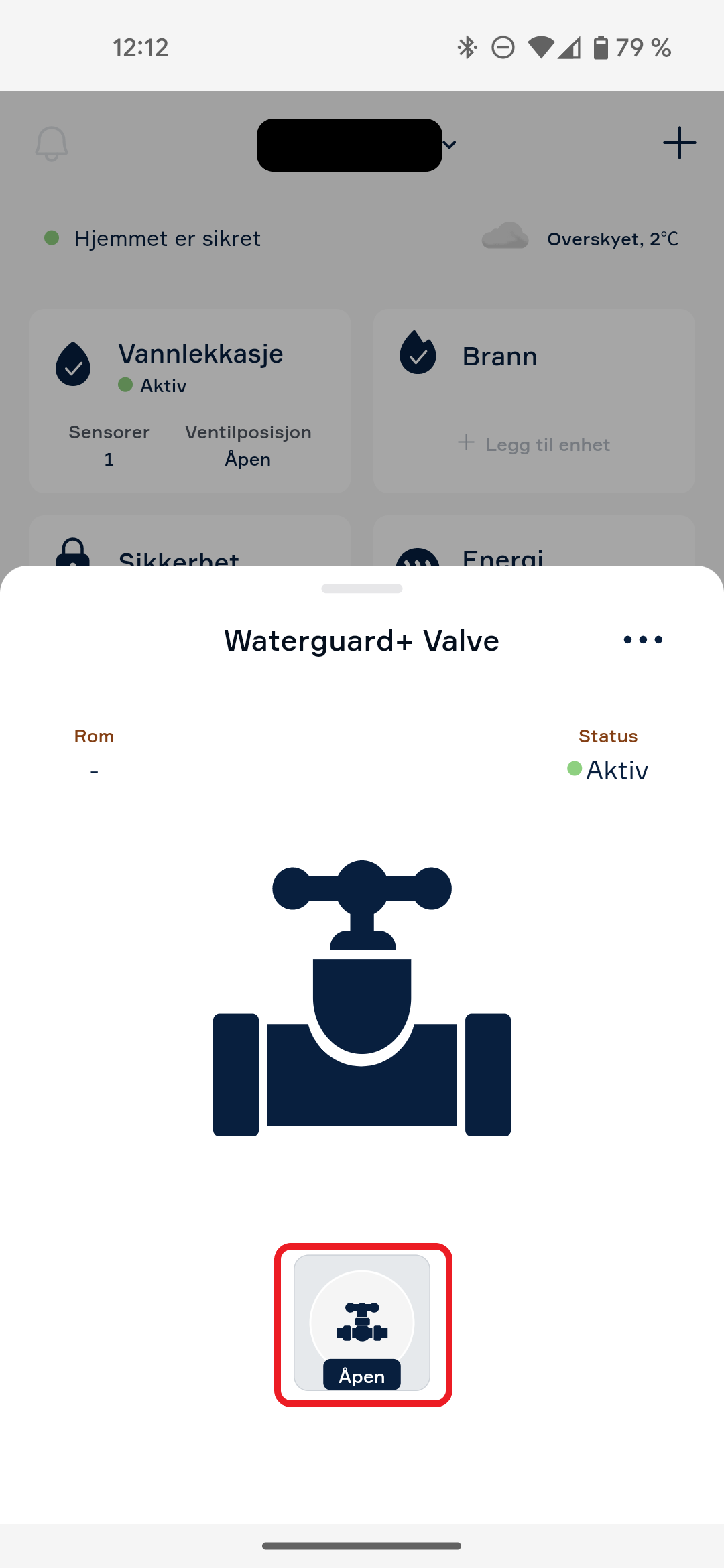Tap the plus icon to add a device

pyautogui.click(x=679, y=143)
